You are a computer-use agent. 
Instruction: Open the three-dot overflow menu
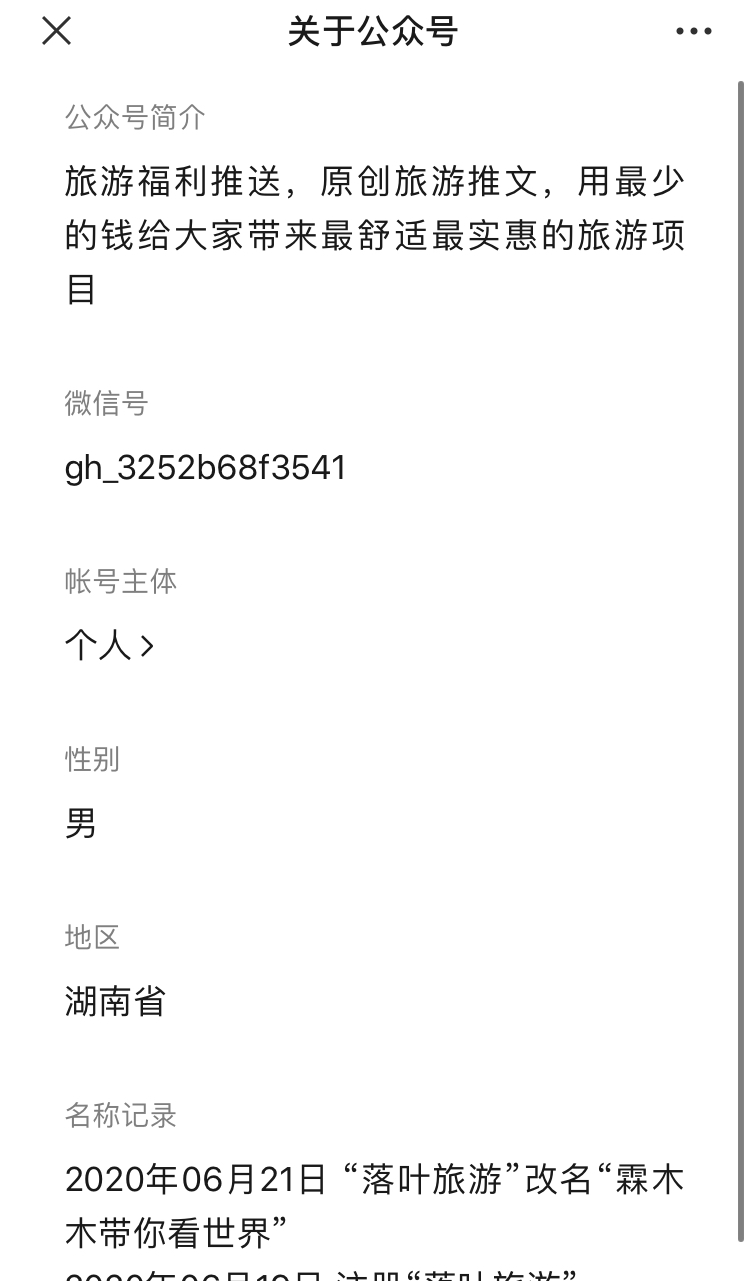point(694,31)
